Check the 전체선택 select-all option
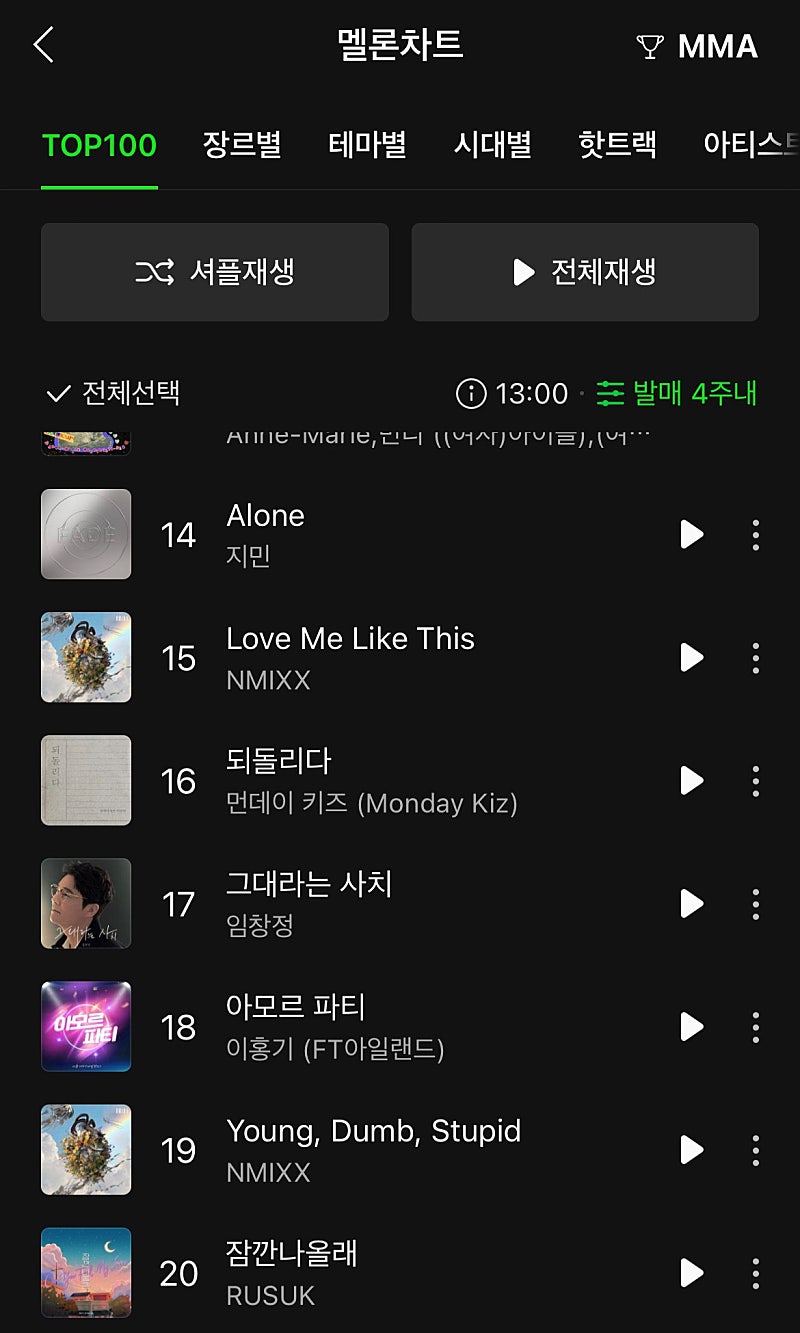The width and height of the screenshot is (800, 1333). (x=113, y=393)
